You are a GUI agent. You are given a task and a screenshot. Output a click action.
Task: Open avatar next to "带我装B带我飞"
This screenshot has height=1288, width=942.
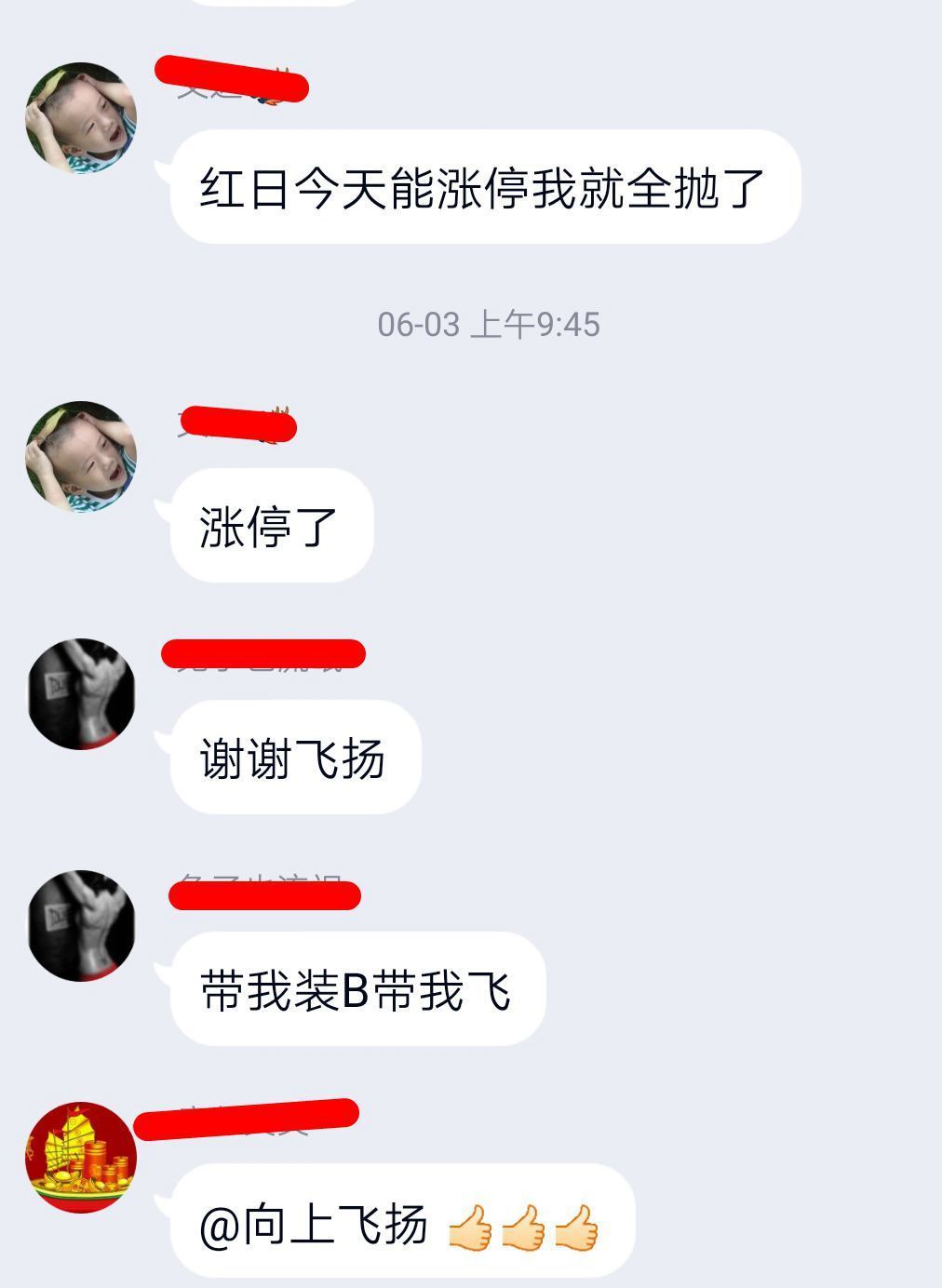pyautogui.click(x=81, y=925)
